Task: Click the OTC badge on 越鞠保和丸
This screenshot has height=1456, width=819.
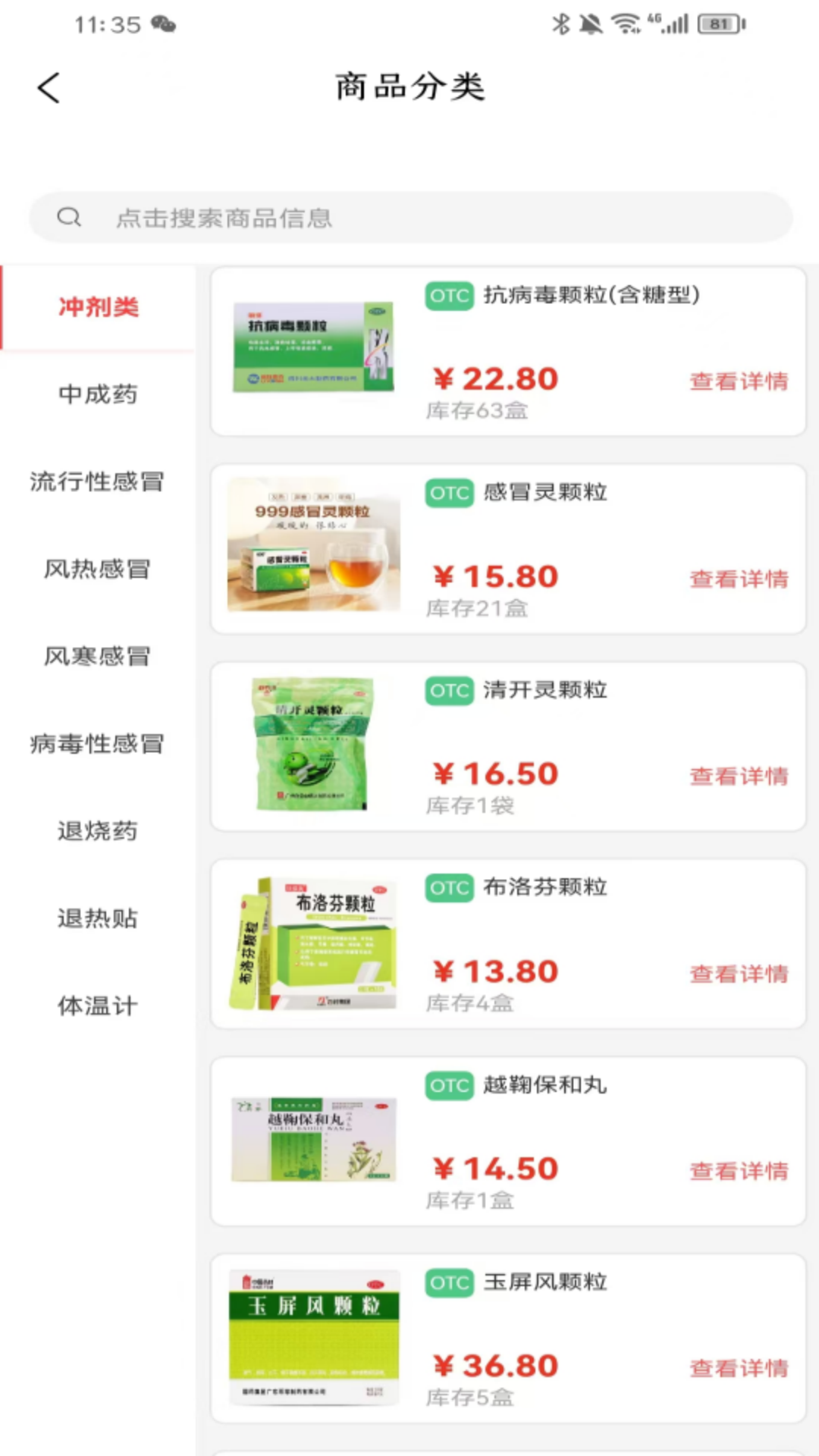Action: click(449, 1085)
